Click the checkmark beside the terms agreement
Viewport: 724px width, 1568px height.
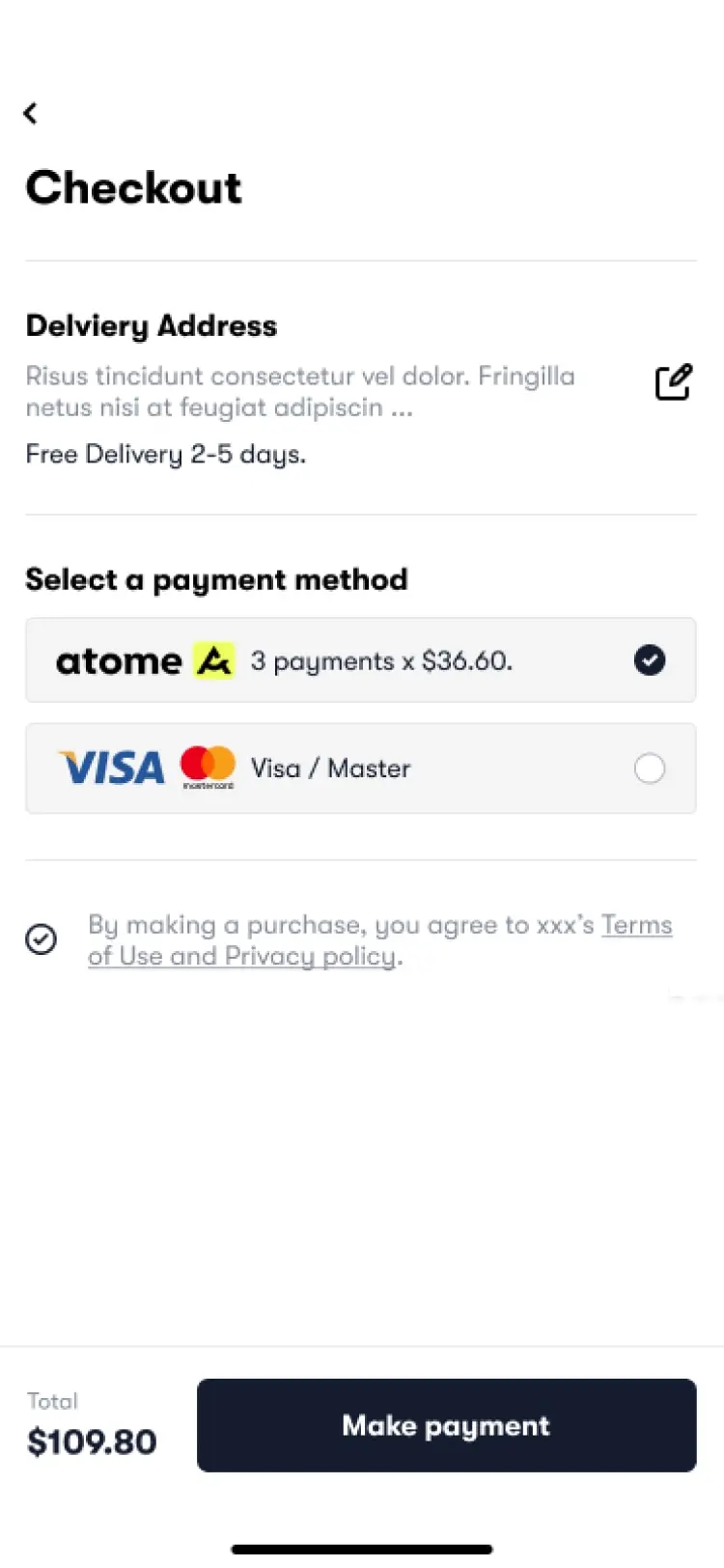[41, 938]
